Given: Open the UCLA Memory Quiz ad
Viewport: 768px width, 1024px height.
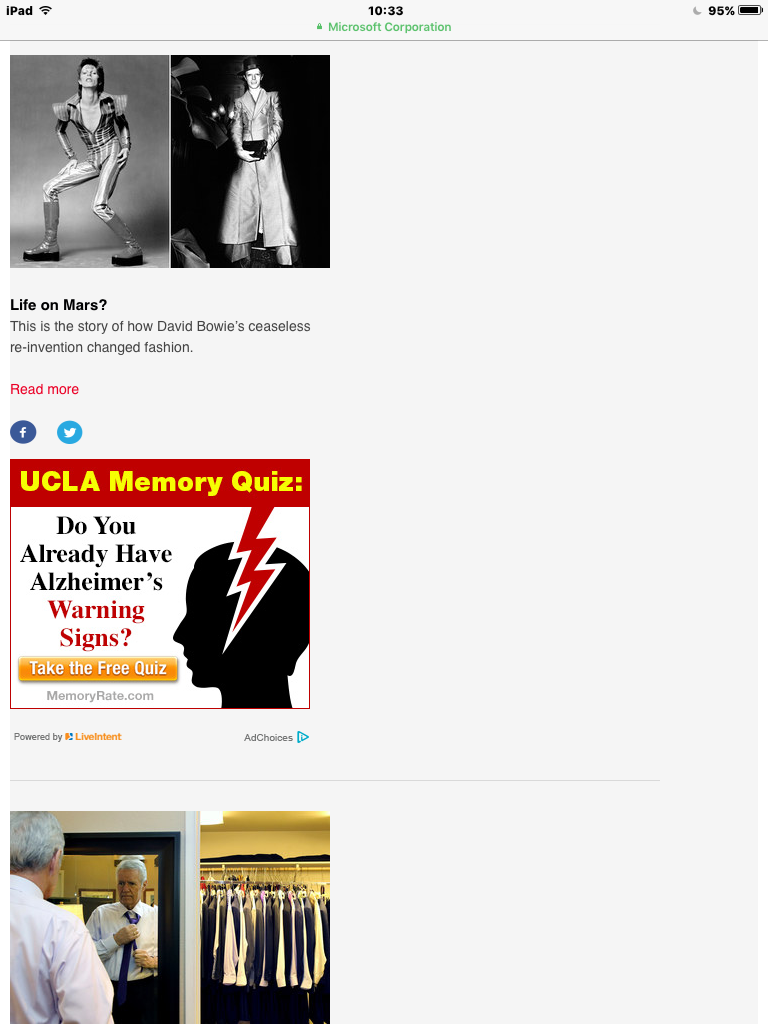Looking at the screenshot, I should point(160,584).
